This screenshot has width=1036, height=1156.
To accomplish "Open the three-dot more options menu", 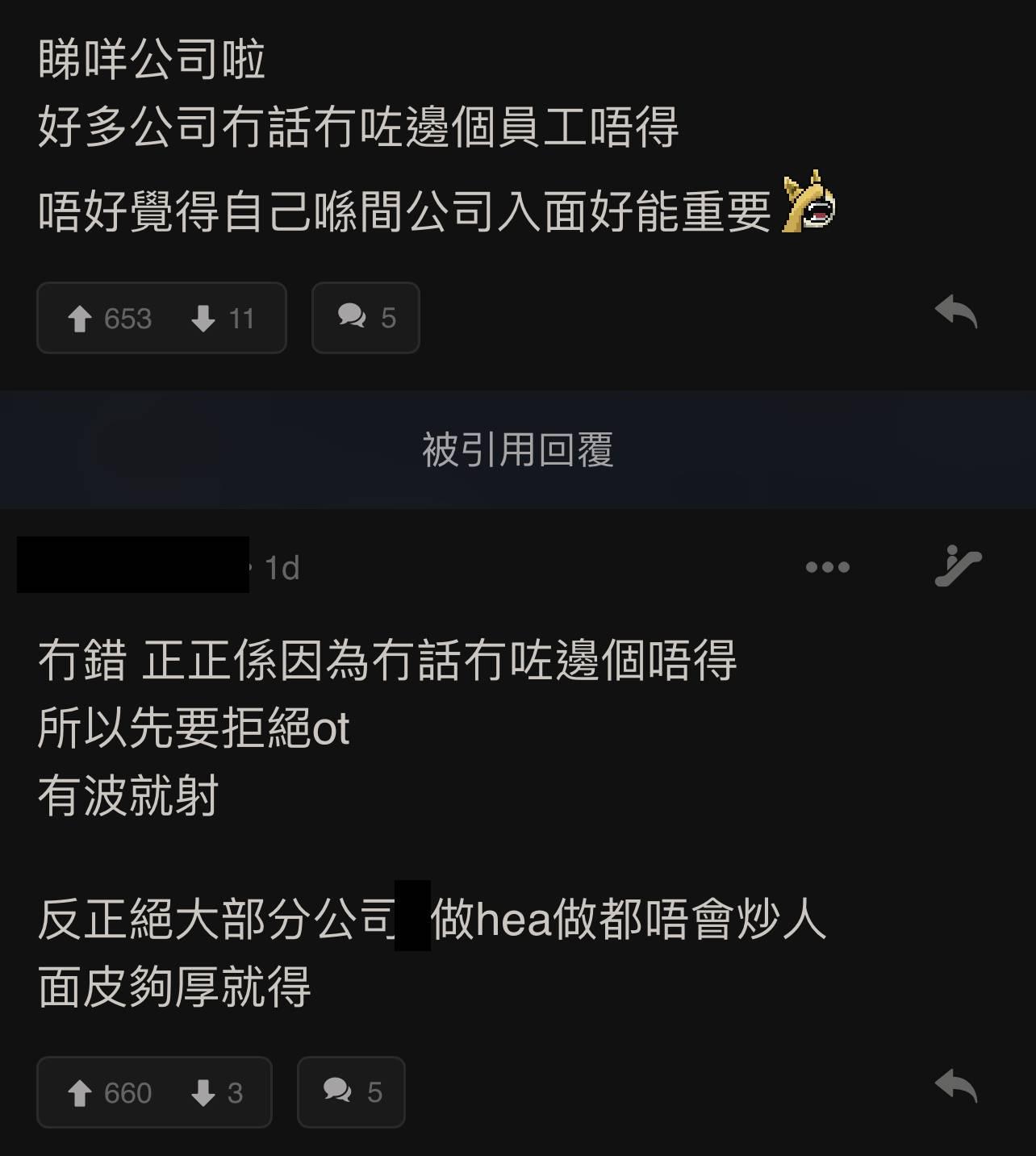I will pos(827,567).
